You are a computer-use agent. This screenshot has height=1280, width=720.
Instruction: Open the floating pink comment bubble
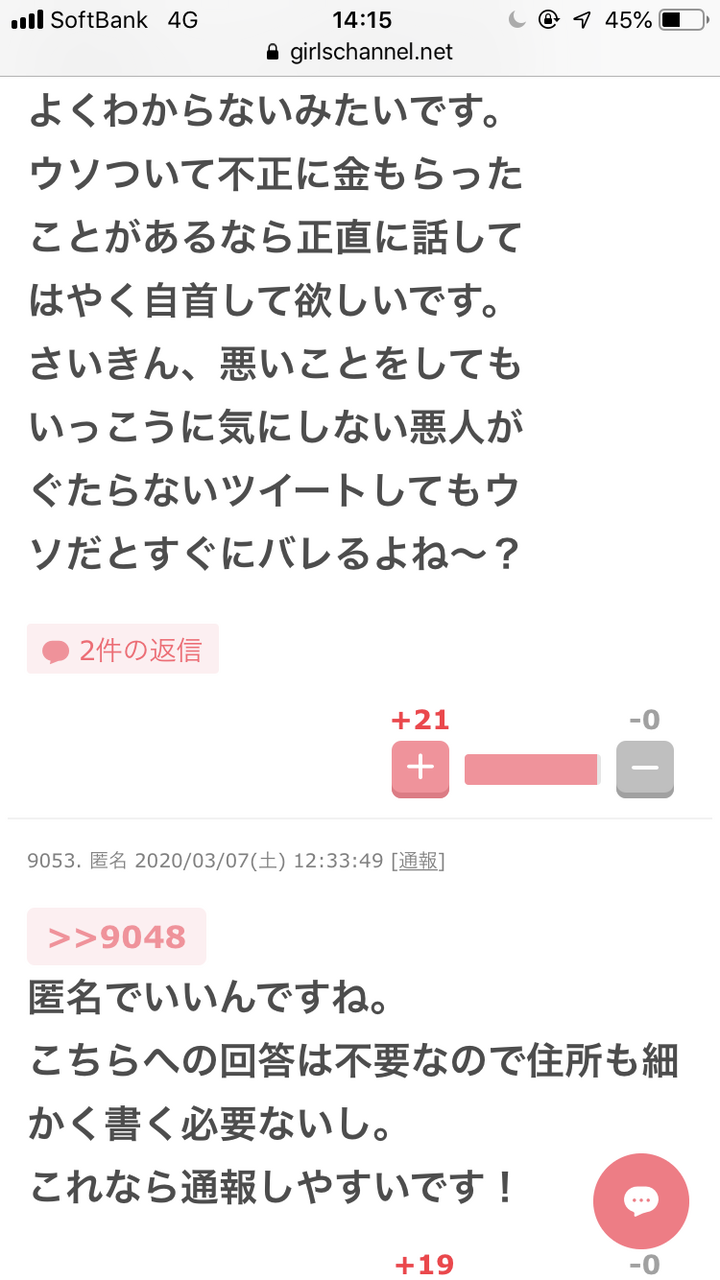point(641,1202)
